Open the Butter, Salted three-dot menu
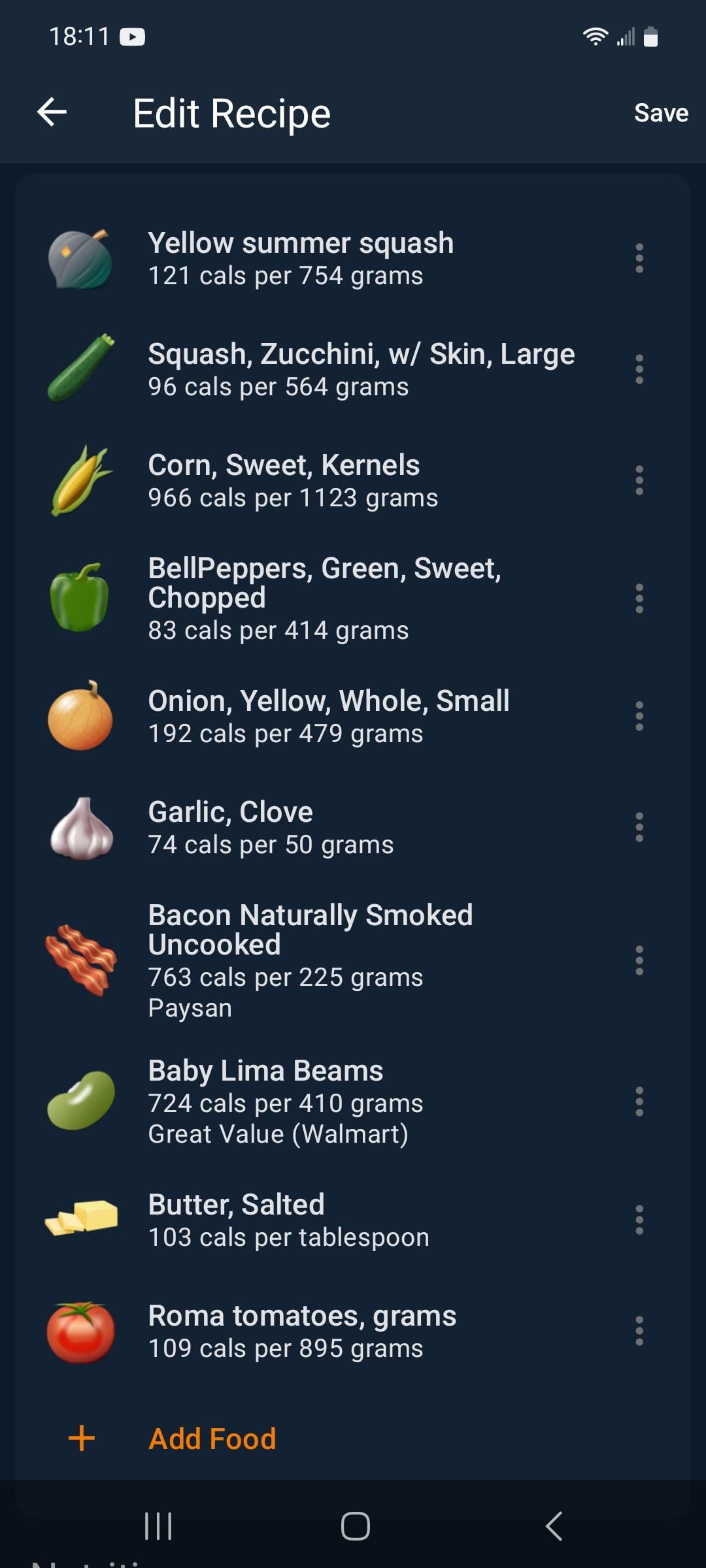This screenshot has height=1568, width=706. (x=639, y=1220)
